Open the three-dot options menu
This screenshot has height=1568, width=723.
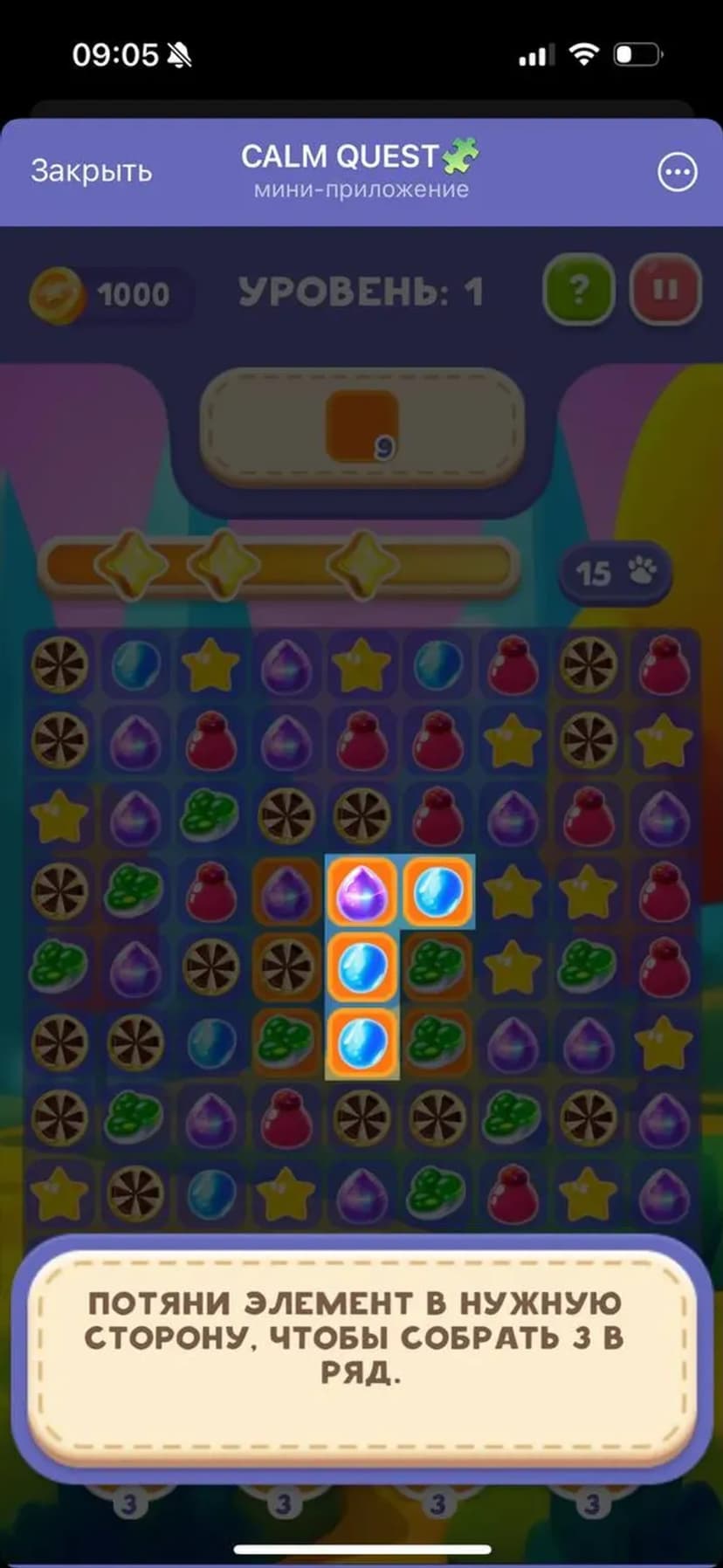pos(677,172)
